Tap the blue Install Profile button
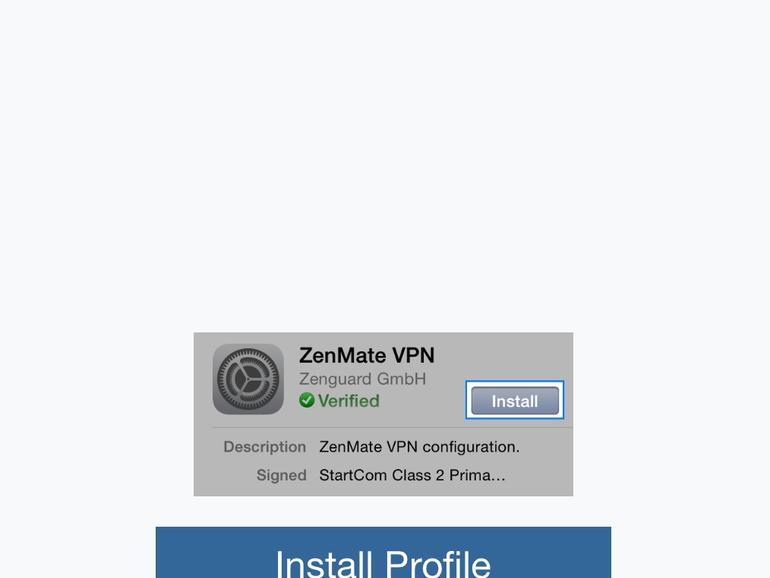This screenshot has height=578, width=770. pos(383,556)
